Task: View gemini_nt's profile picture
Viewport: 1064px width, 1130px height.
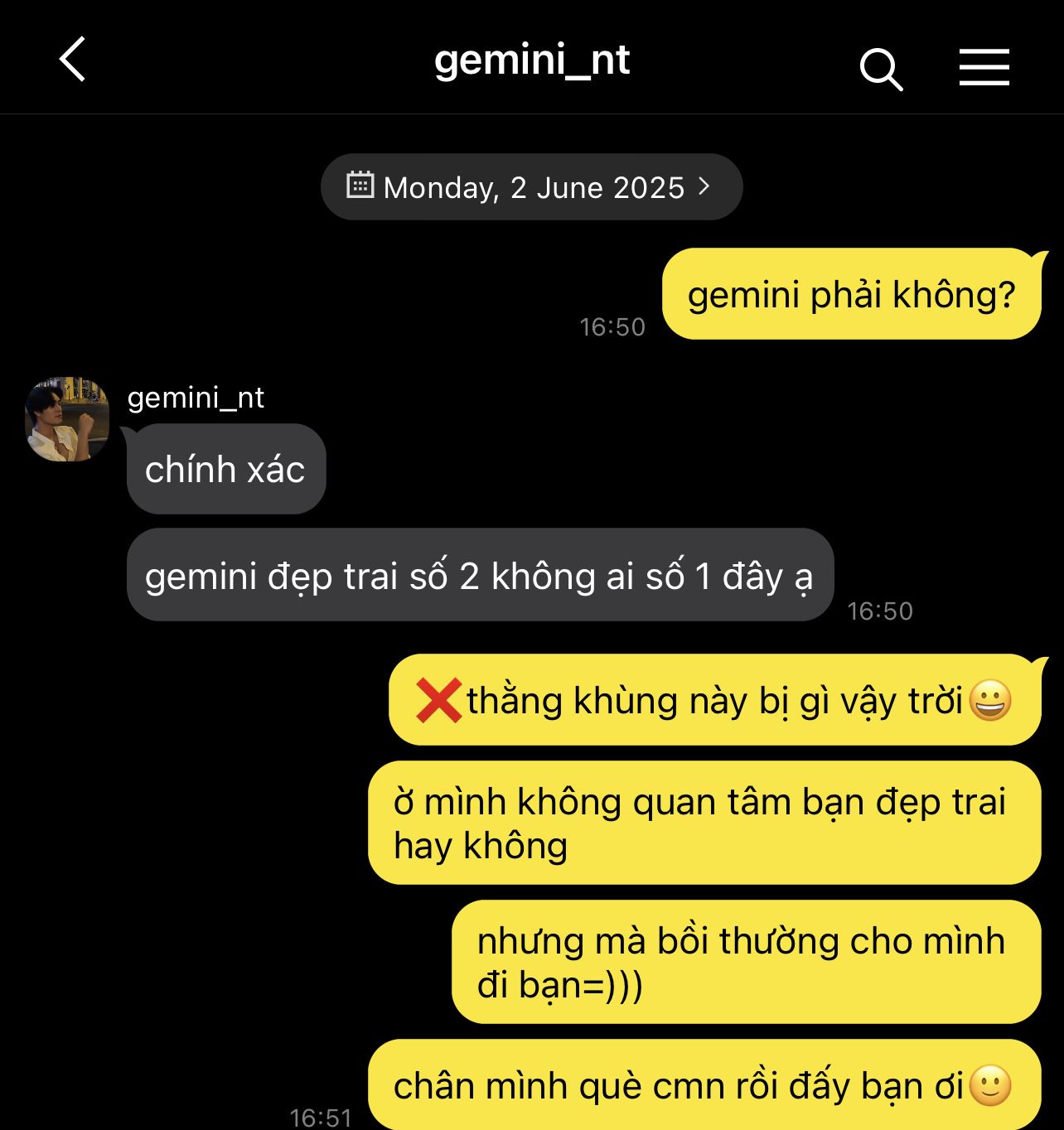Action: pos(68,419)
